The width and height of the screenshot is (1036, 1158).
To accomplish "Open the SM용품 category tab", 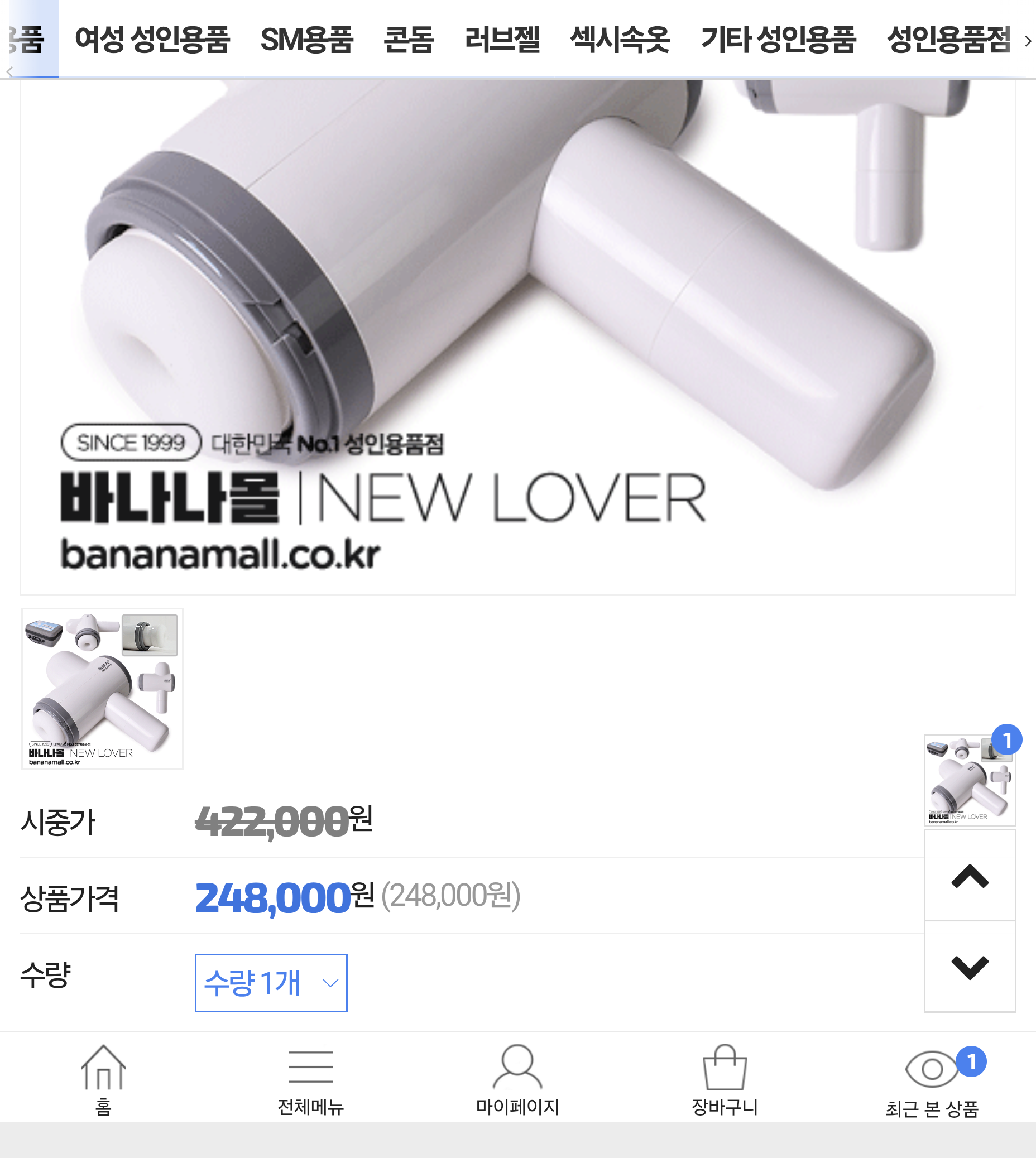I will coord(306,40).
